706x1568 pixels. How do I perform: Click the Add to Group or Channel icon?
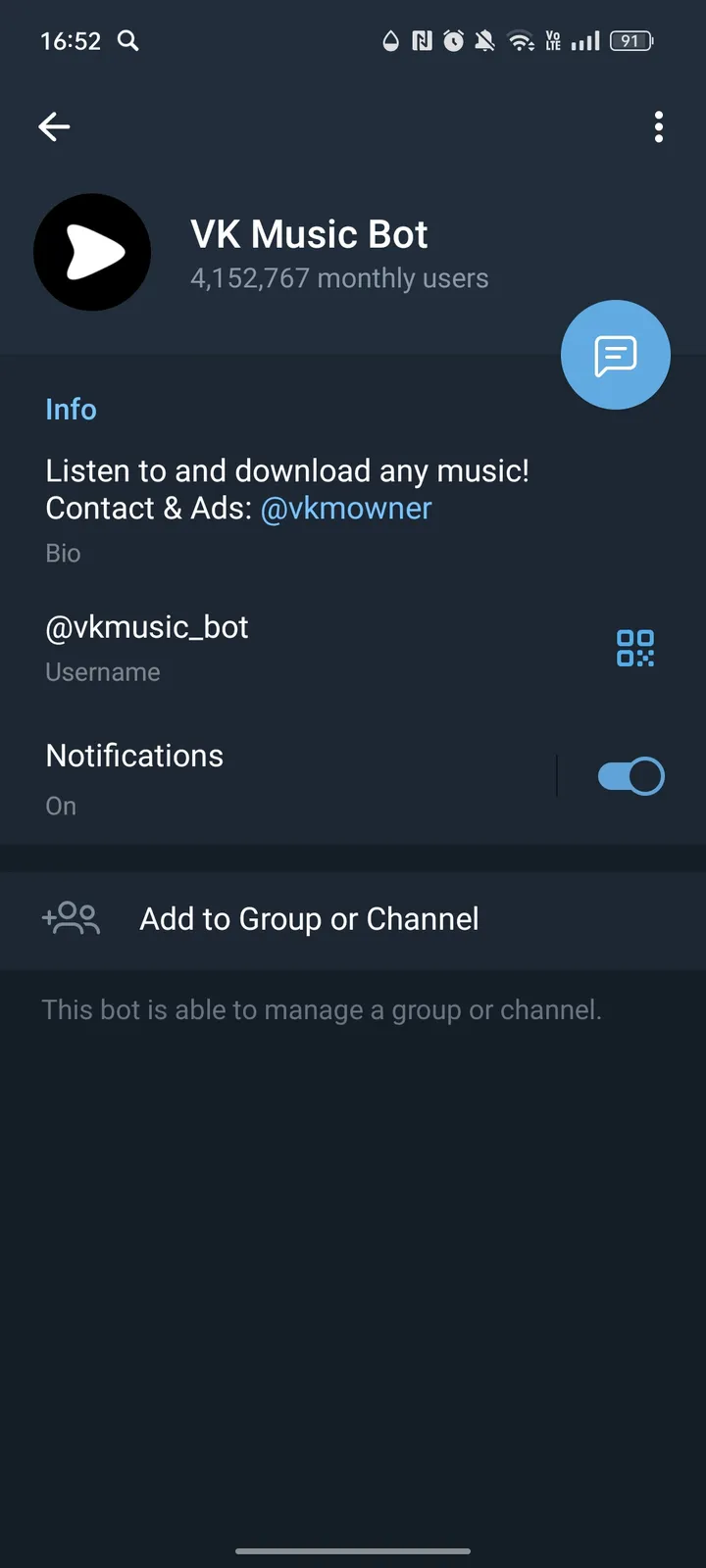click(x=70, y=919)
